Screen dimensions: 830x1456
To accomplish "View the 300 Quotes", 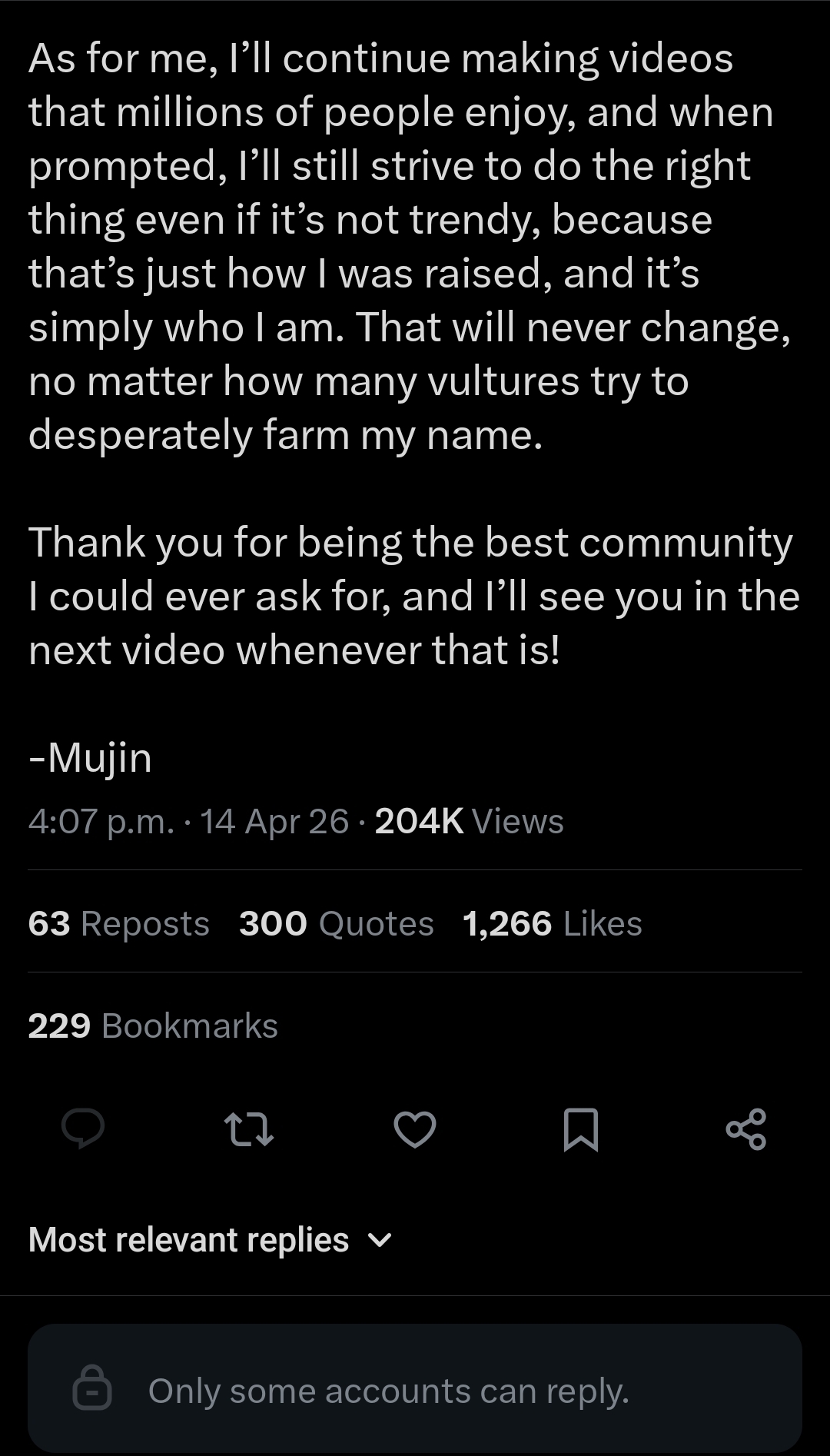I will click(x=336, y=923).
